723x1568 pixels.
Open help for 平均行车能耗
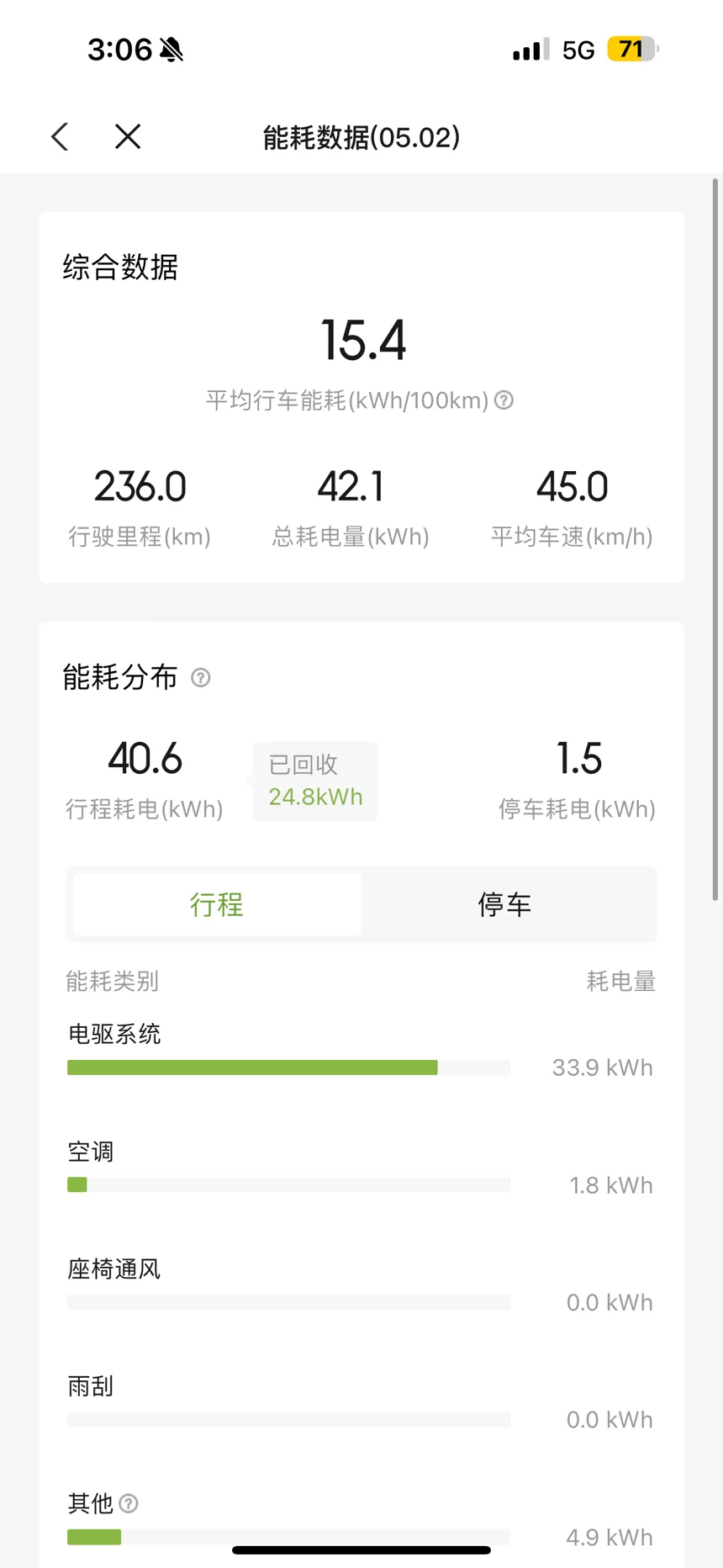[504, 400]
